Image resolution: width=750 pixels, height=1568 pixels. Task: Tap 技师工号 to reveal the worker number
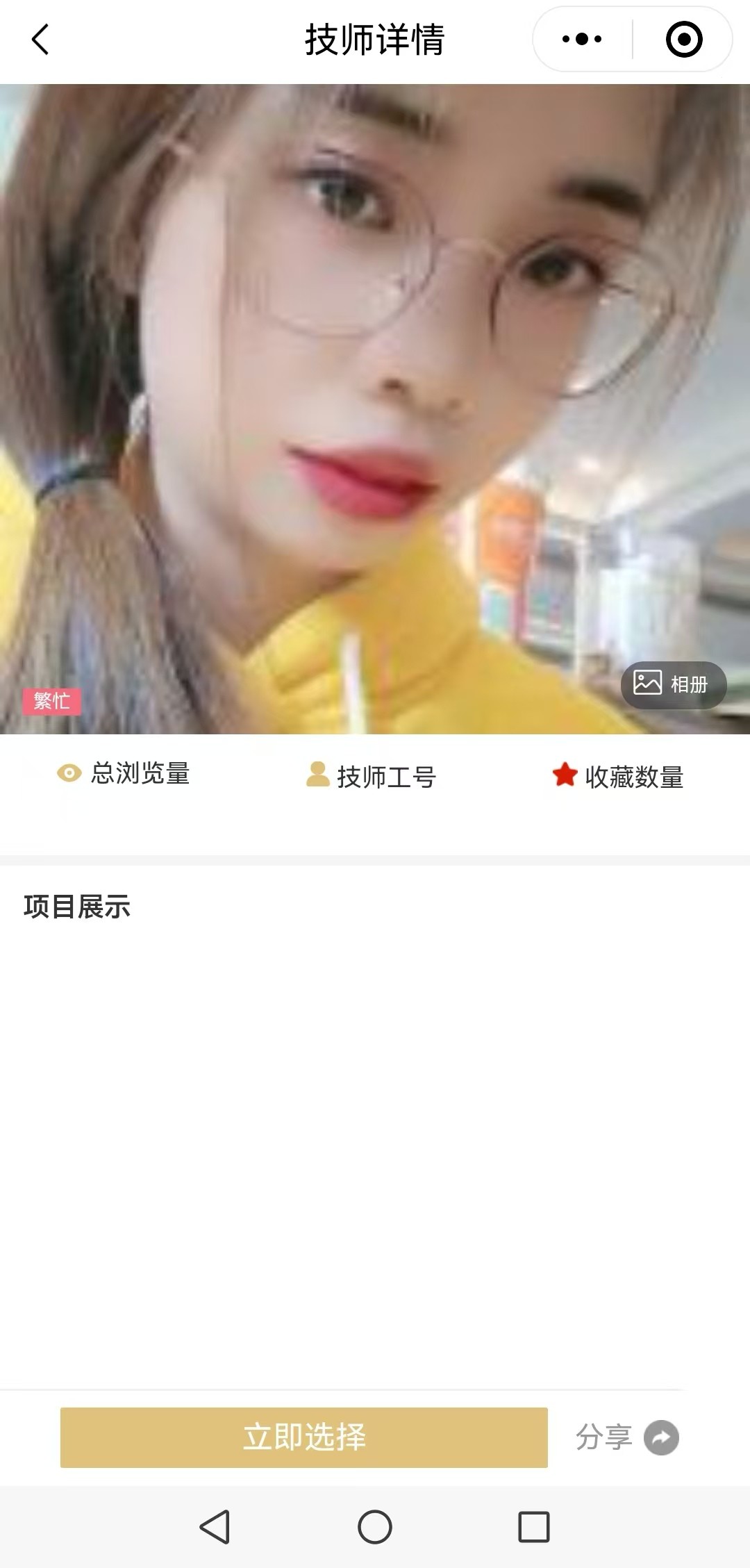coord(387,777)
